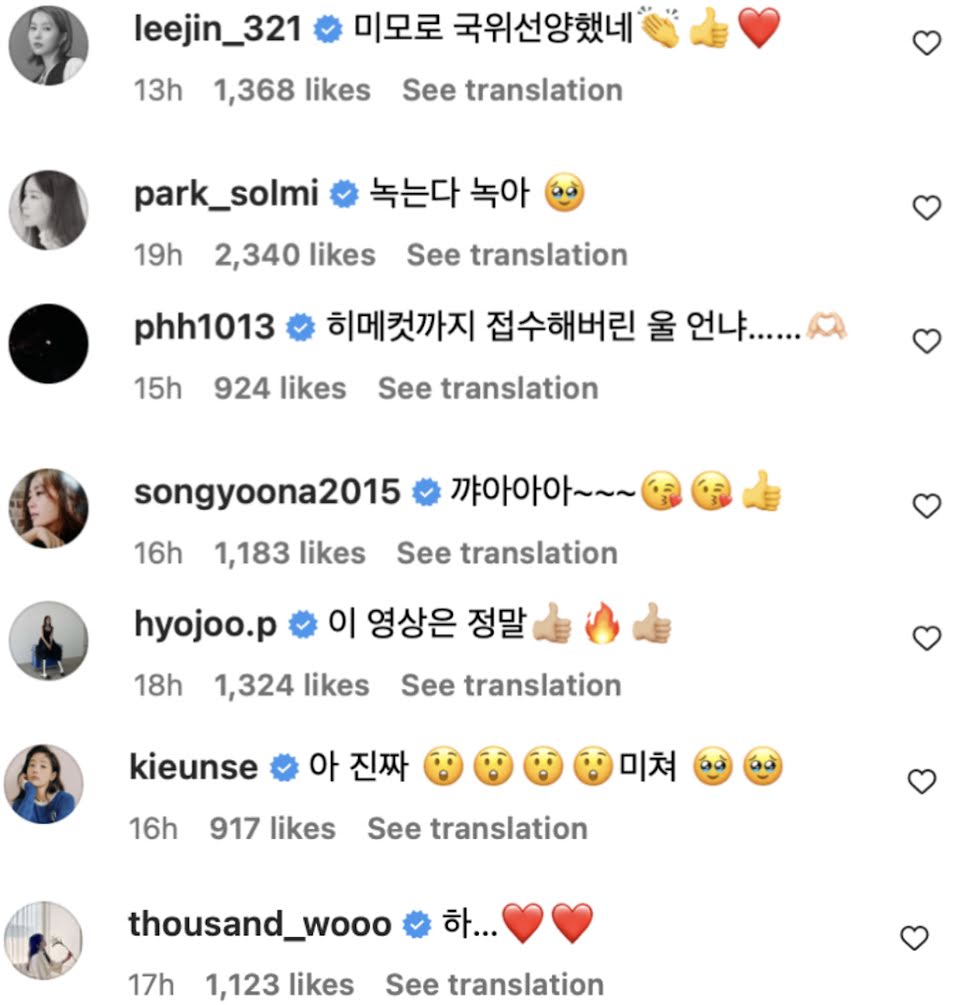See translation under hyojoo.p's comment

click(511, 685)
